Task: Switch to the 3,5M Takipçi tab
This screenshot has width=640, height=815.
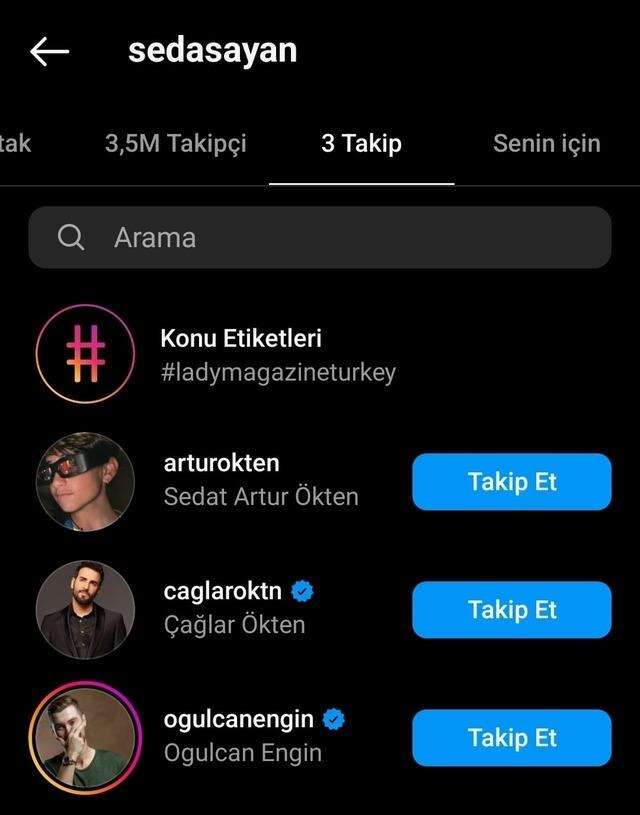Action: click(x=175, y=143)
